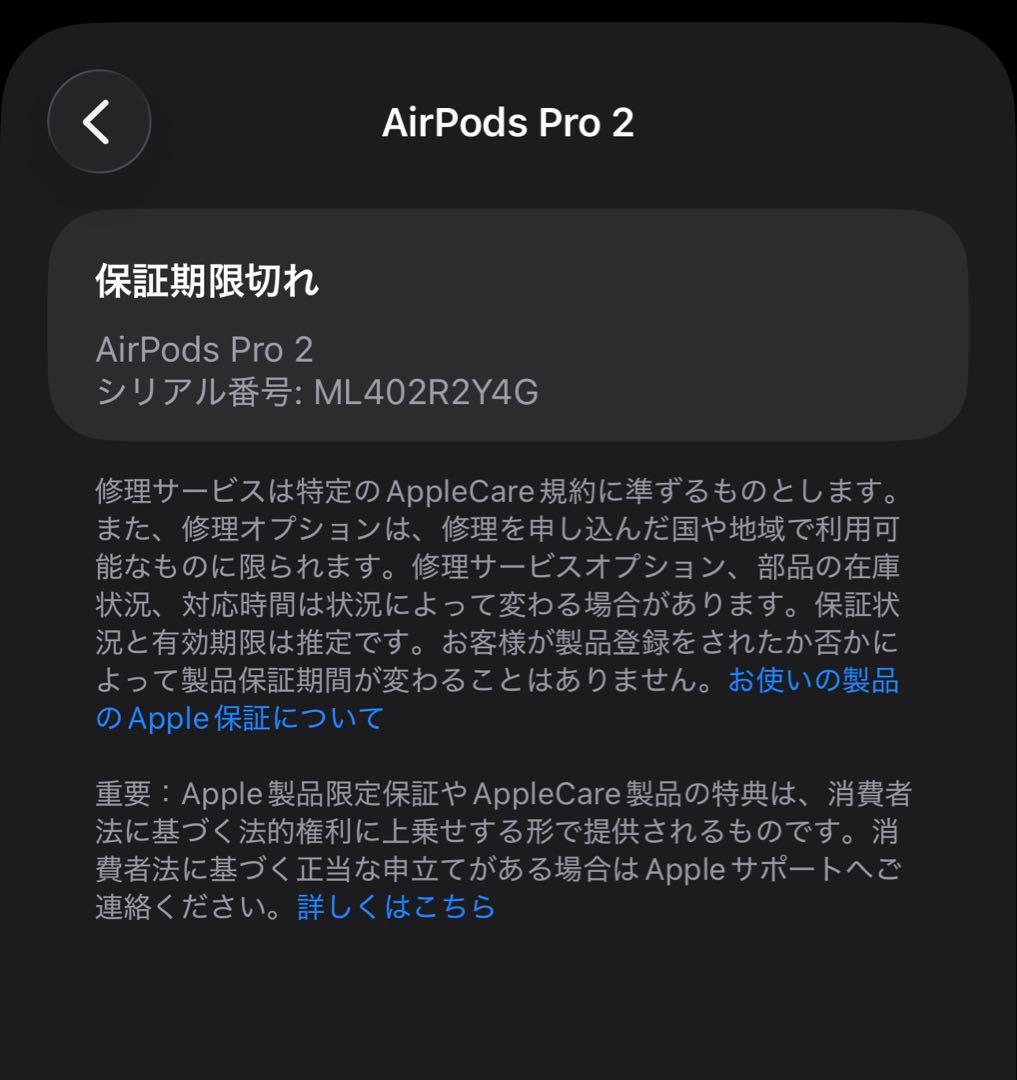Tap the blue Apple warranty information link

click(240, 718)
